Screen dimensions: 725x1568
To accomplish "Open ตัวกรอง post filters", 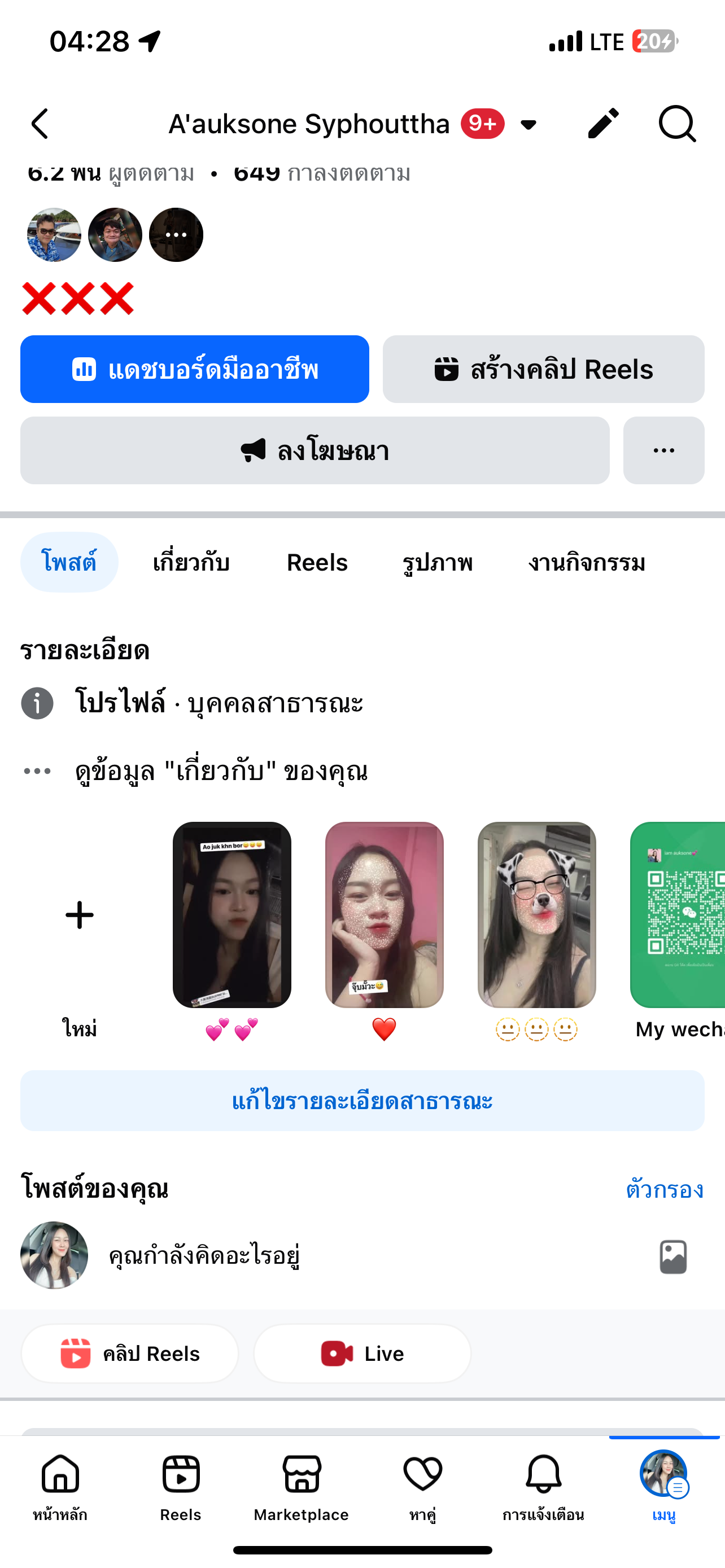I will tap(664, 1189).
